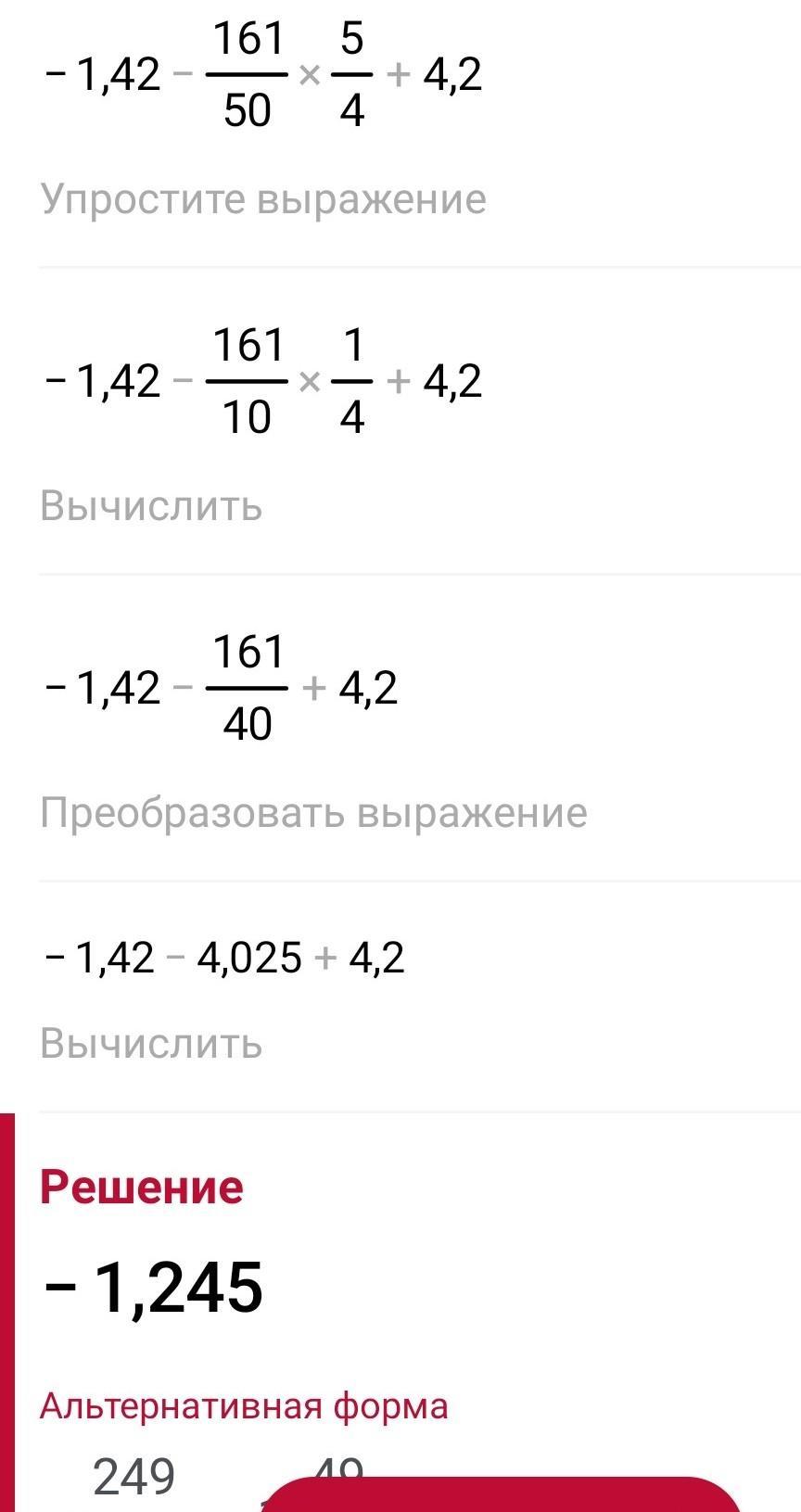Expand the step showing −1,42 − 4,025 + 4,2

pyautogui.click(x=224, y=957)
